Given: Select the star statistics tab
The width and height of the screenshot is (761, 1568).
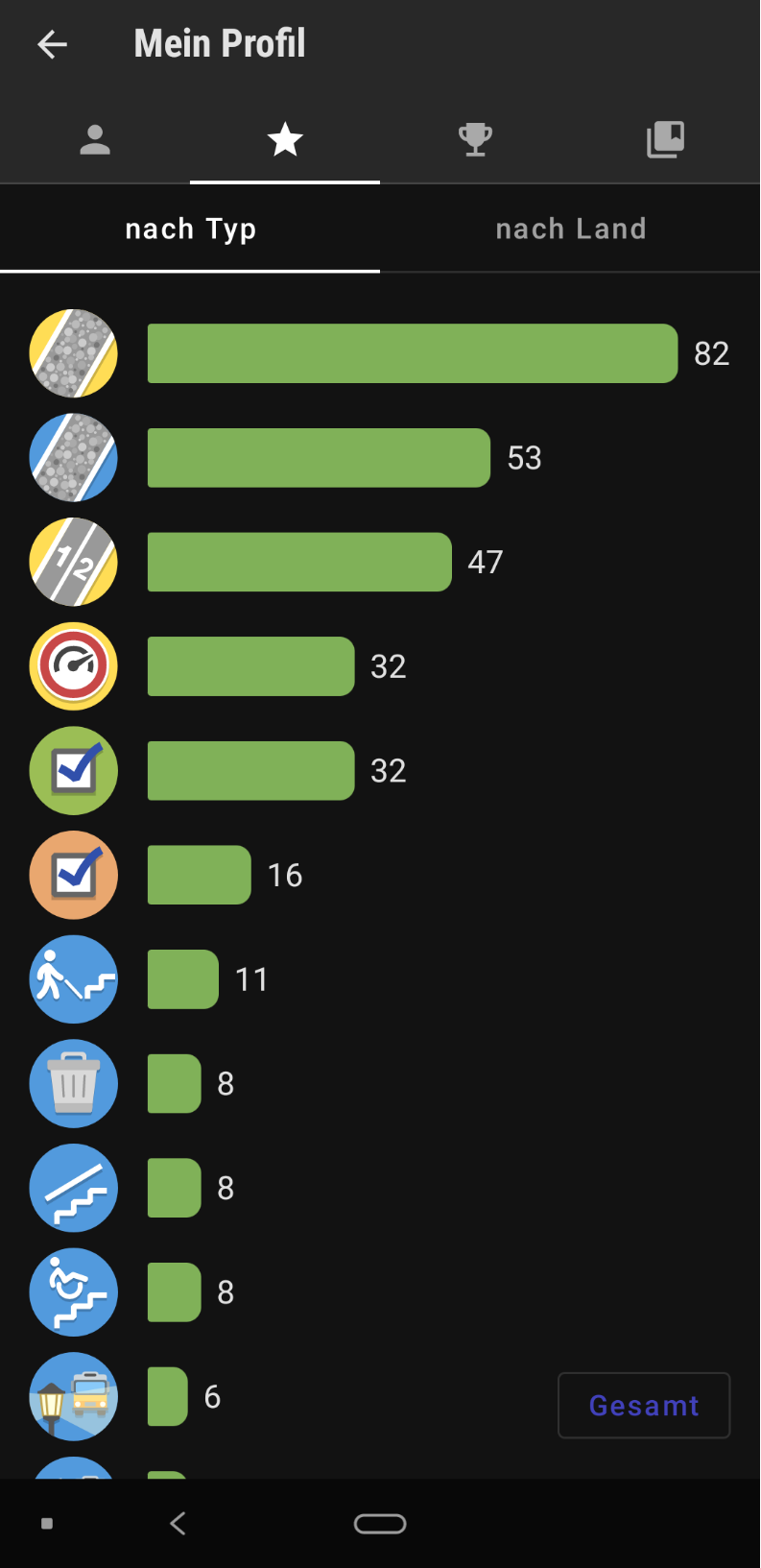Looking at the screenshot, I should coord(285,140).
